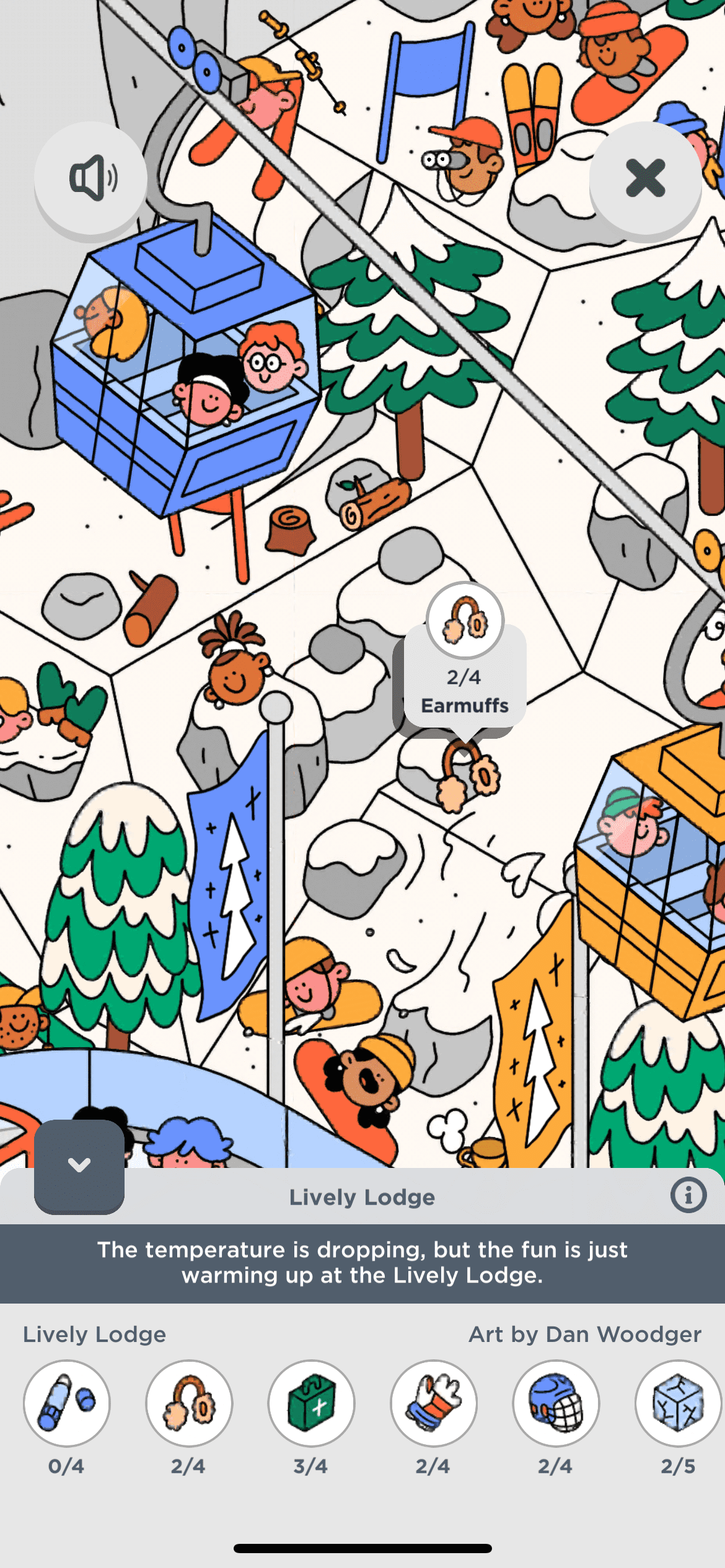The height and width of the screenshot is (1568, 725).
Task: Close the Lively Lodge puzzle
Action: [x=645, y=178]
